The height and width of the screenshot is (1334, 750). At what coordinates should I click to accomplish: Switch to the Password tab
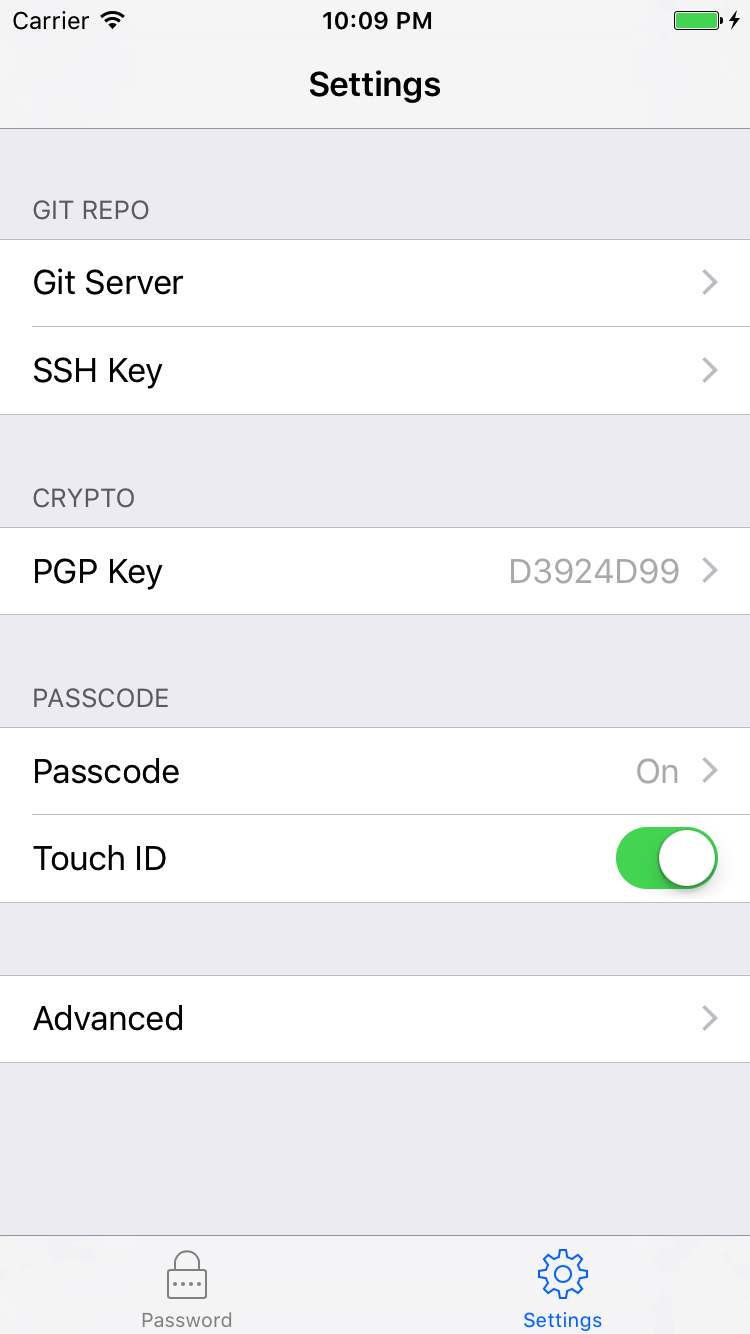coord(187,1289)
